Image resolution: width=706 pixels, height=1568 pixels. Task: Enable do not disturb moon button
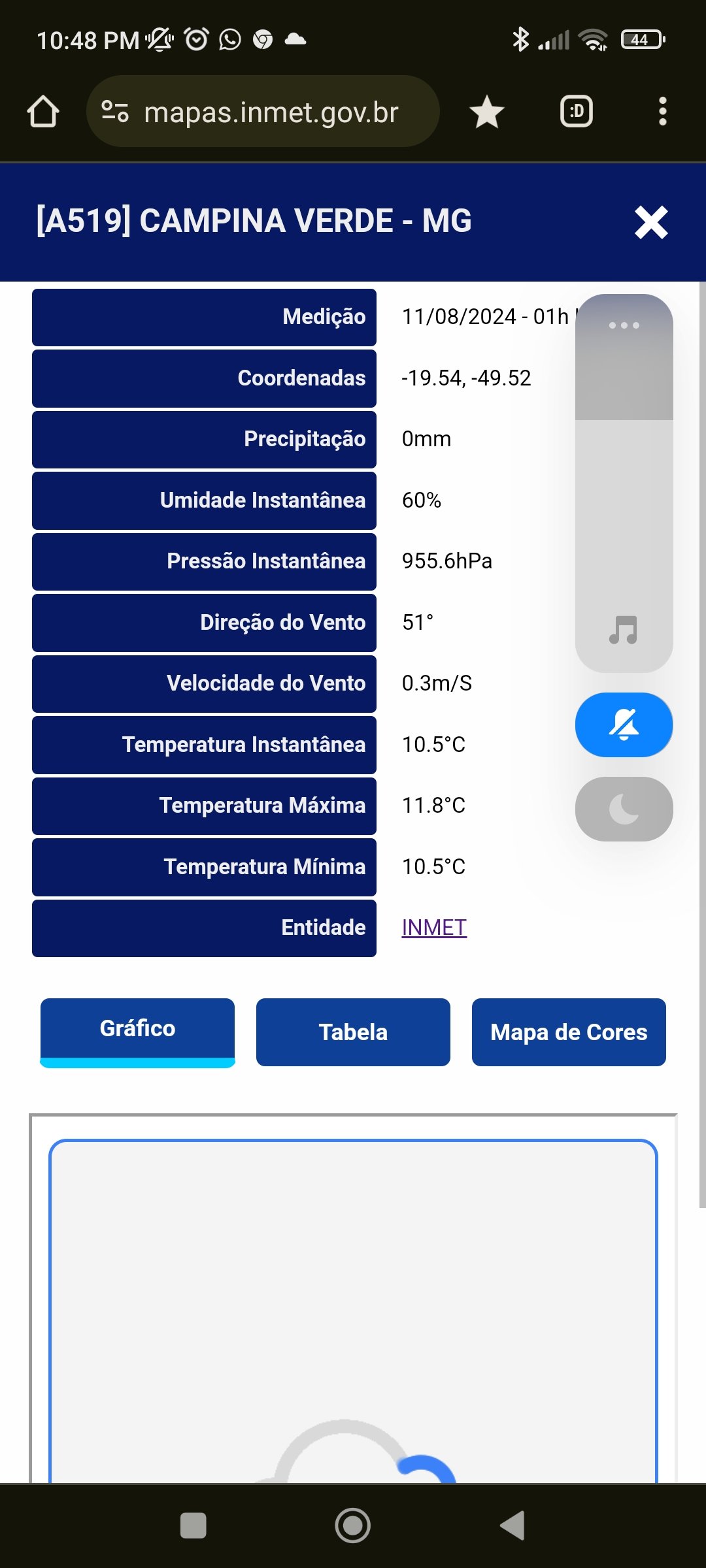(624, 809)
